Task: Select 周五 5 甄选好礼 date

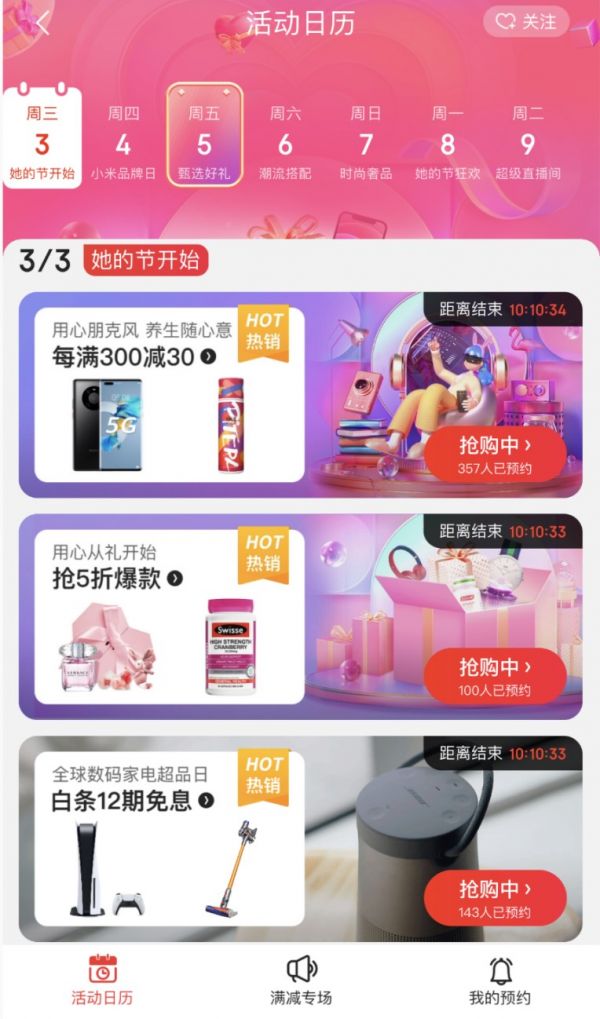Action: (204, 140)
